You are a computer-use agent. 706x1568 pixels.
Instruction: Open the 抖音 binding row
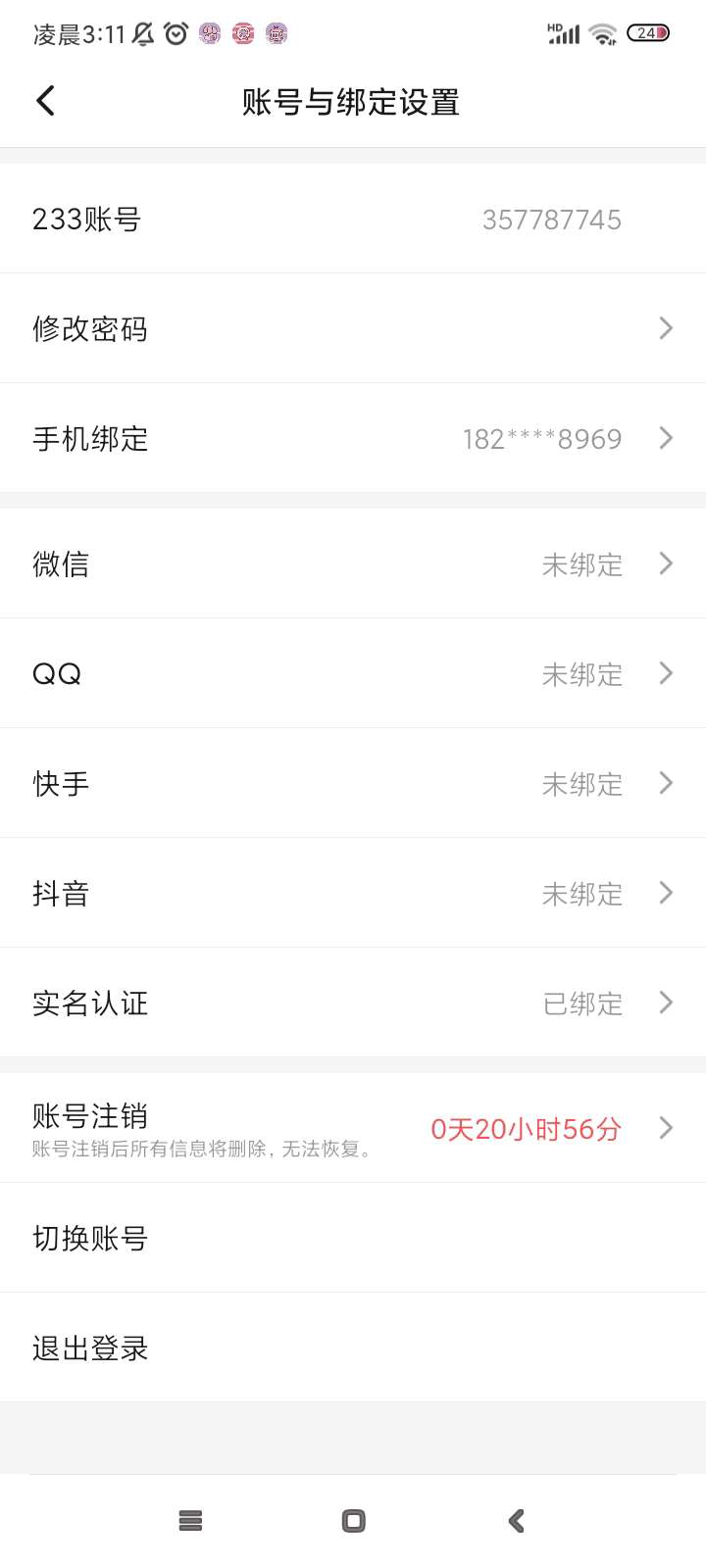tap(353, 893)
